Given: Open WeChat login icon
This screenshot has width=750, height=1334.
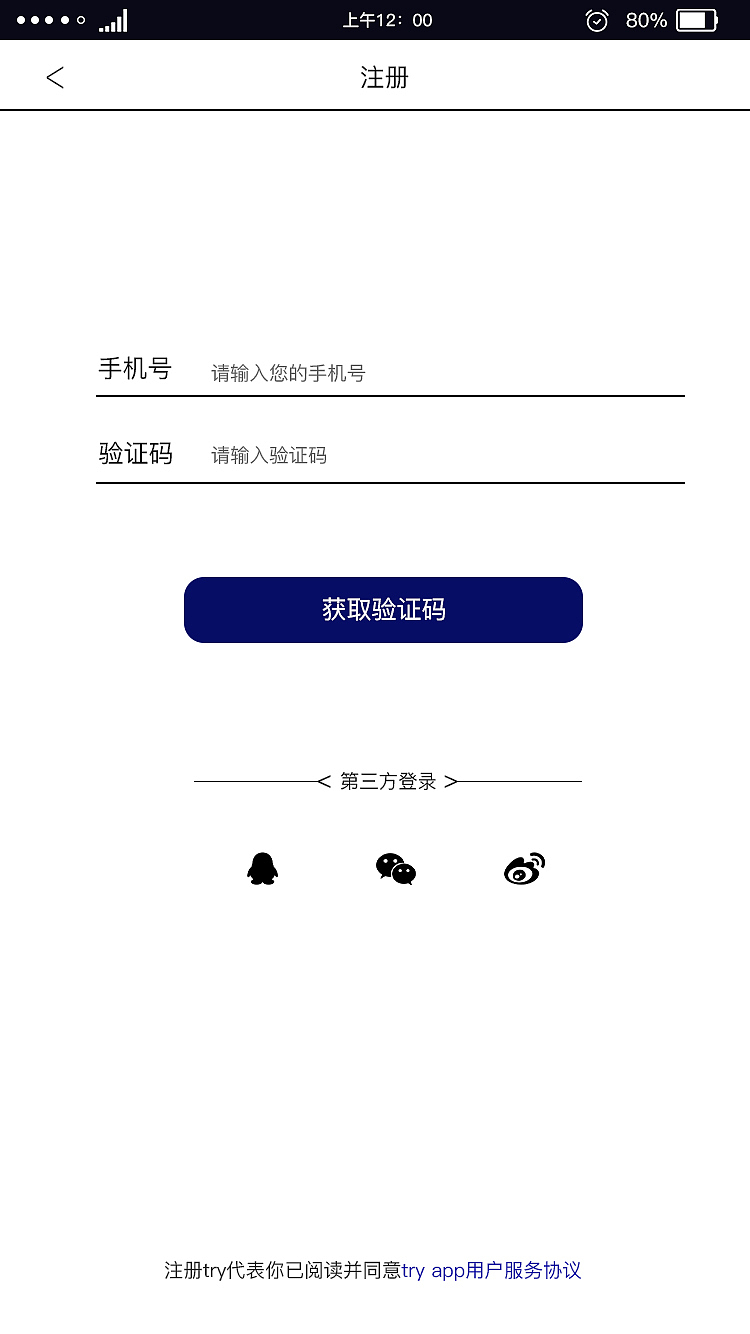Looking at the screenshot, I should [x=394, y=869].
